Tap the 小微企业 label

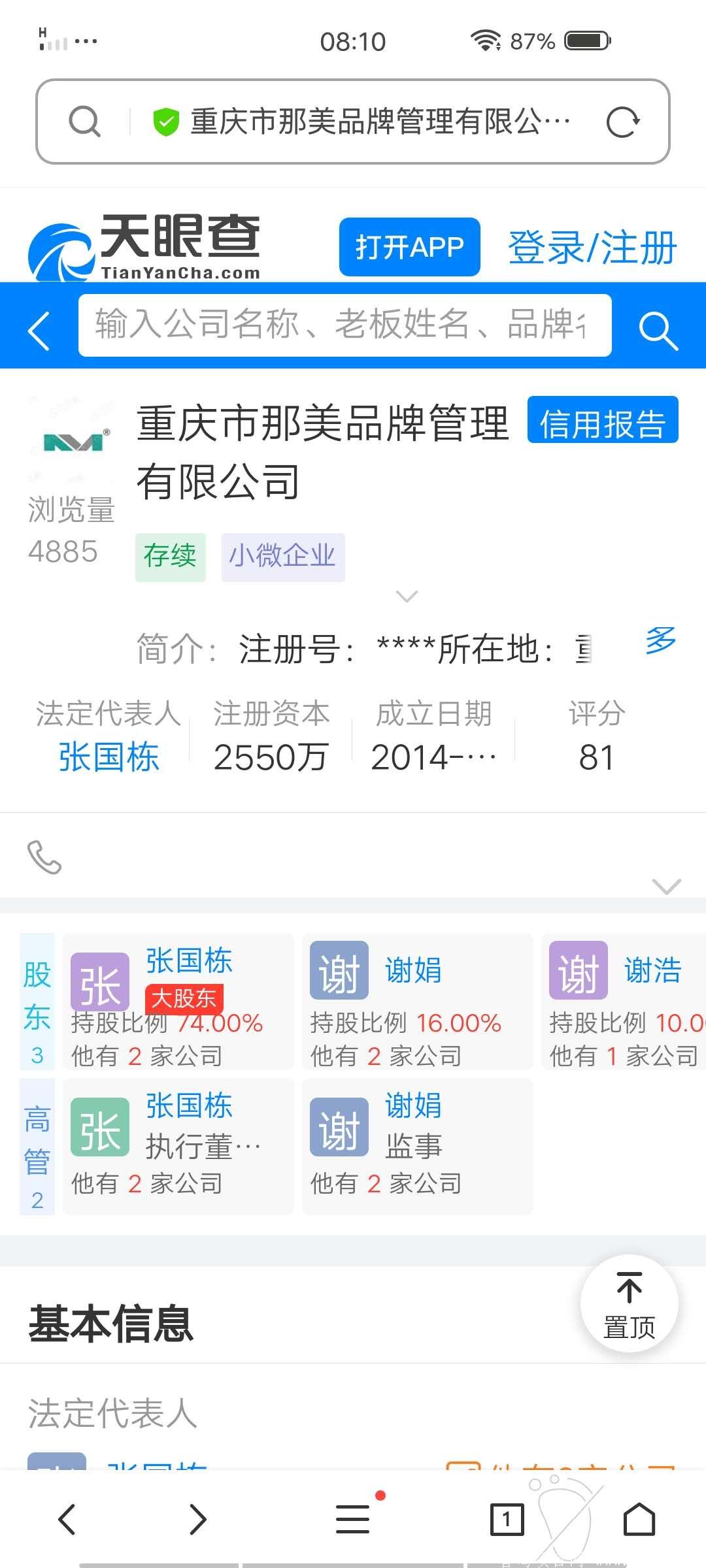pos(282,556)
